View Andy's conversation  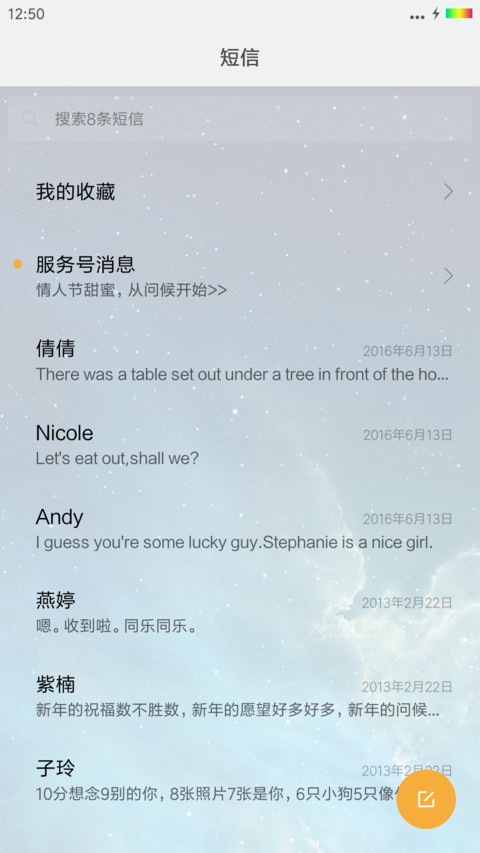click(240, 529)
